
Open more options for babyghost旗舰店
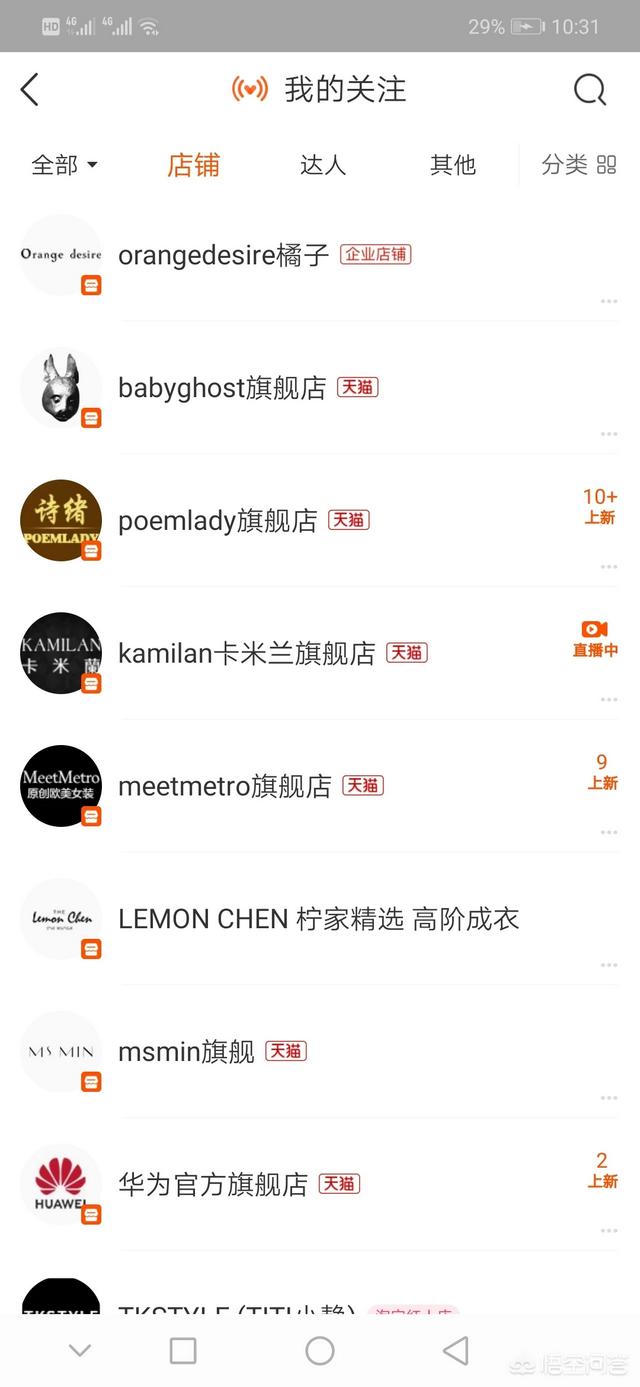[x=609, y=434]
